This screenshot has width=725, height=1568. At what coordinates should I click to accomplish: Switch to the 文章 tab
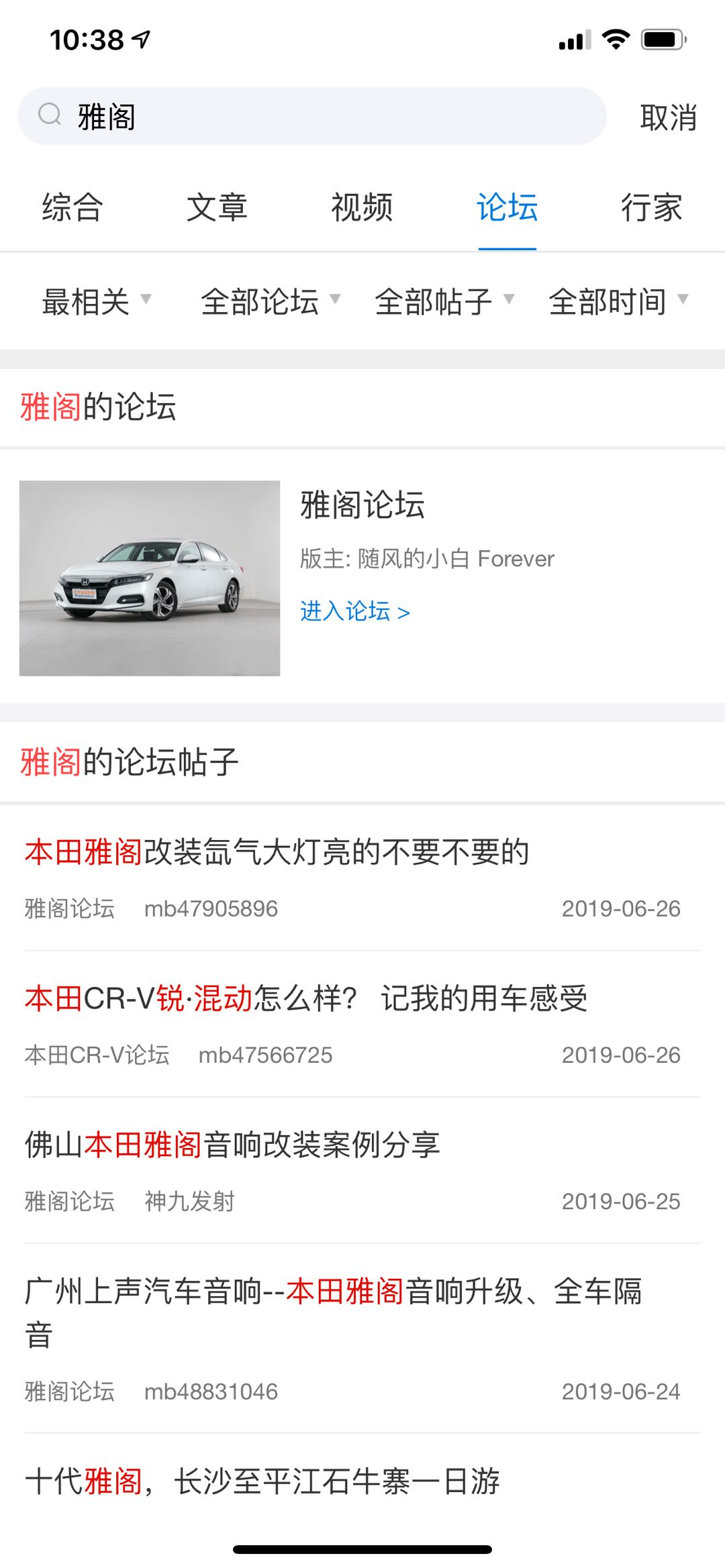coord(217,207)
